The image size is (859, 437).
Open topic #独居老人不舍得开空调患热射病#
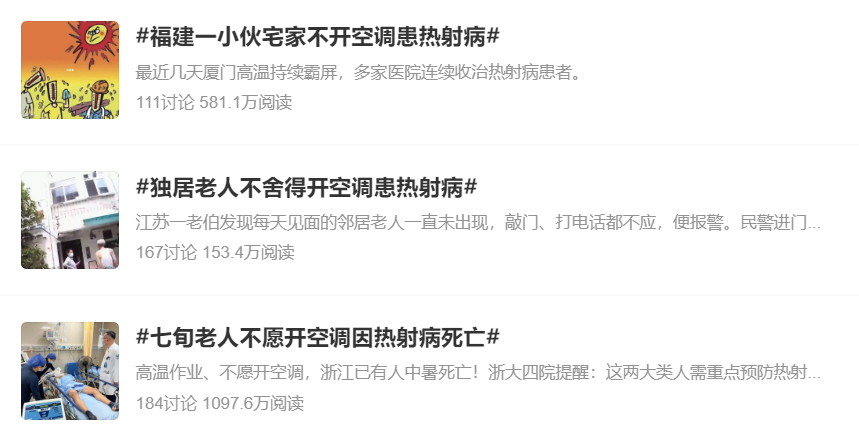point(306,187)
